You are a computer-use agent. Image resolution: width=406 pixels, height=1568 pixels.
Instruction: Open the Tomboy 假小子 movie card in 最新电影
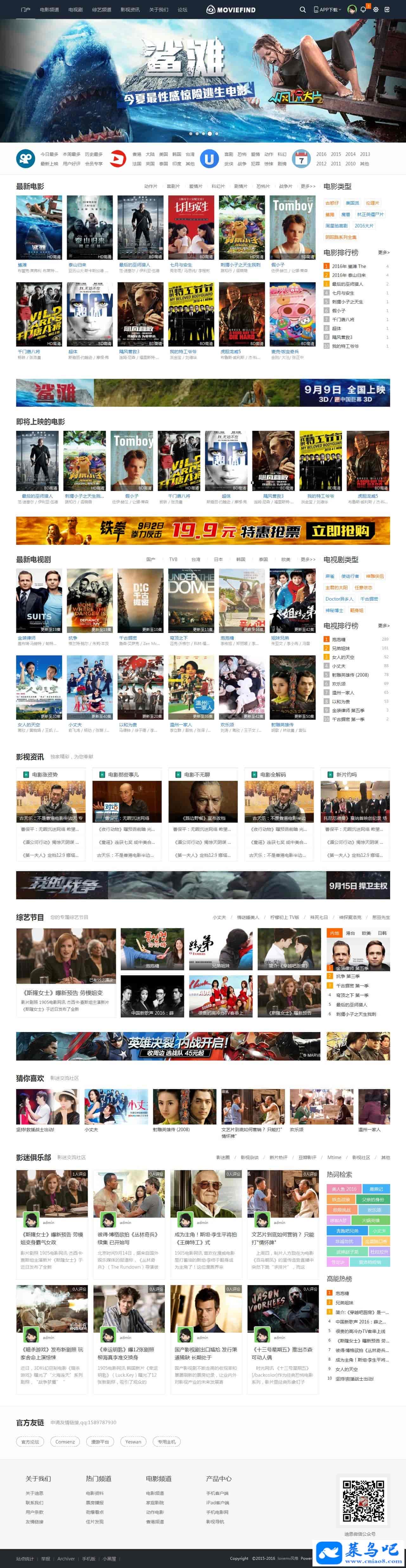click(x=292, y=228)
